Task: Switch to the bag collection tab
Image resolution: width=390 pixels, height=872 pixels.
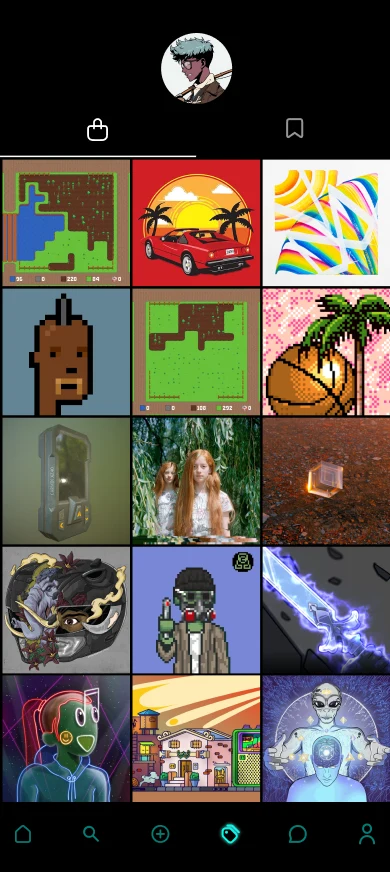Action: click(x=97, y=130)
